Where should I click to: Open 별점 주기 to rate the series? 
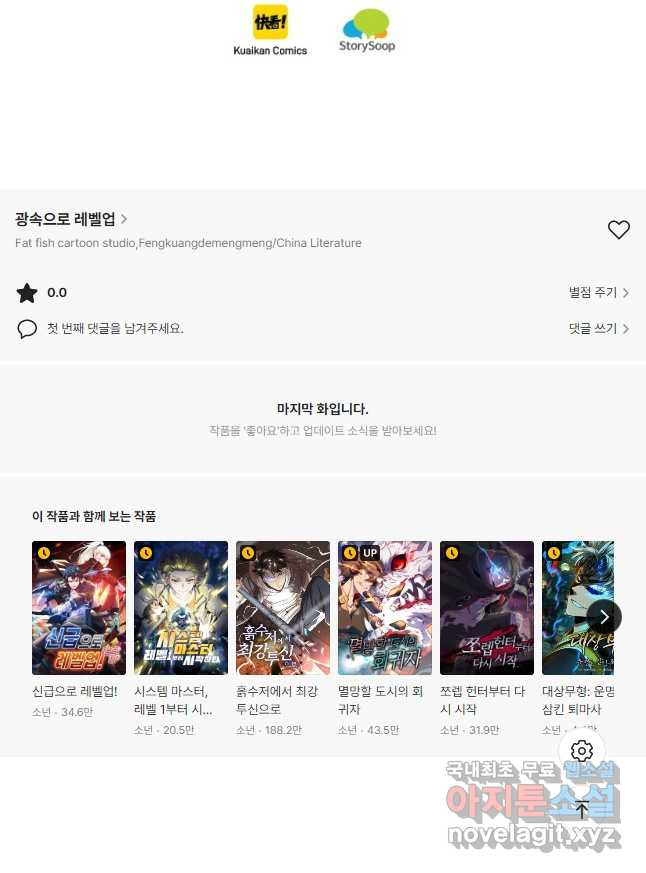tap(598, 293)
